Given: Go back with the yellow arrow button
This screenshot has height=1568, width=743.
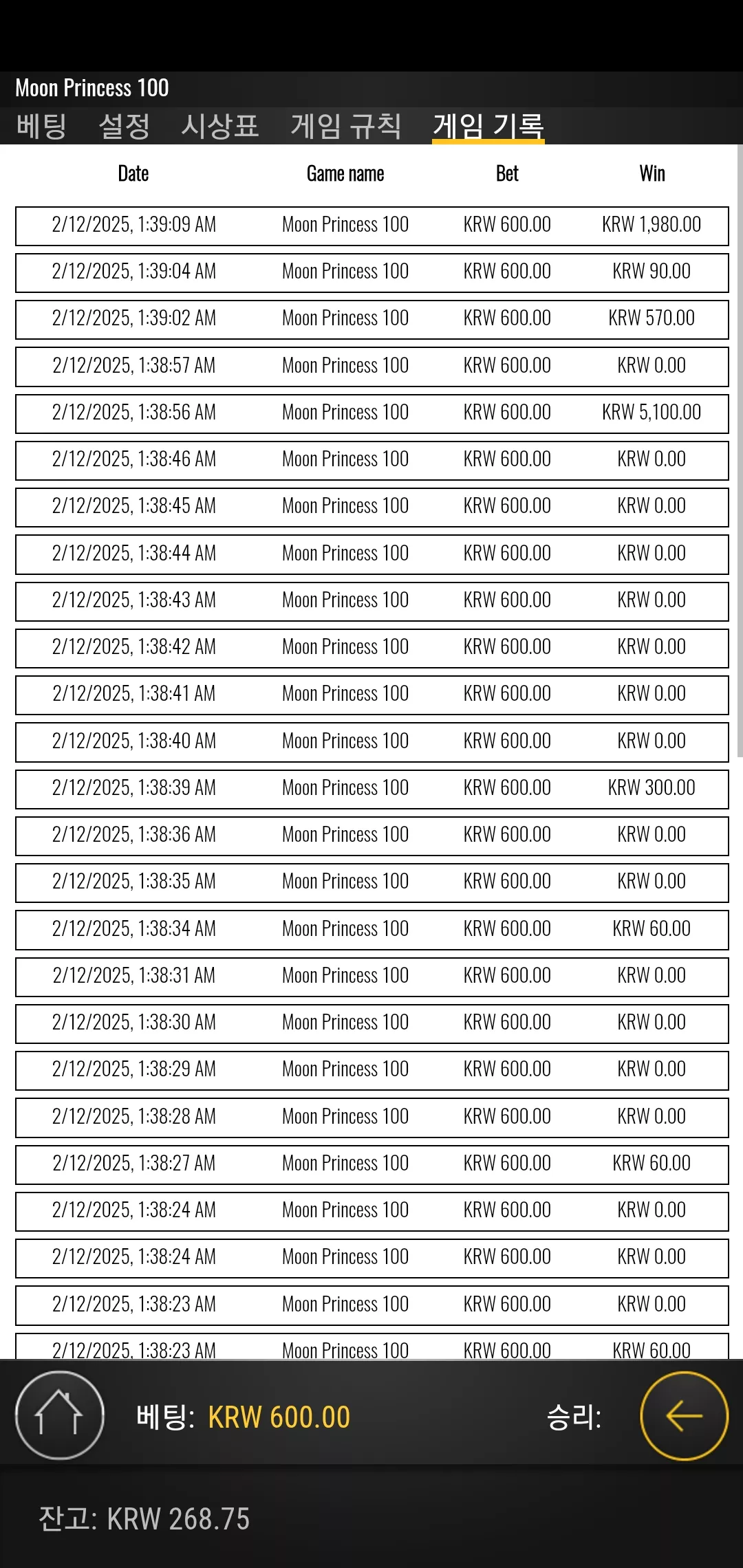Looking at the screenshot, I should [684, 1415].
